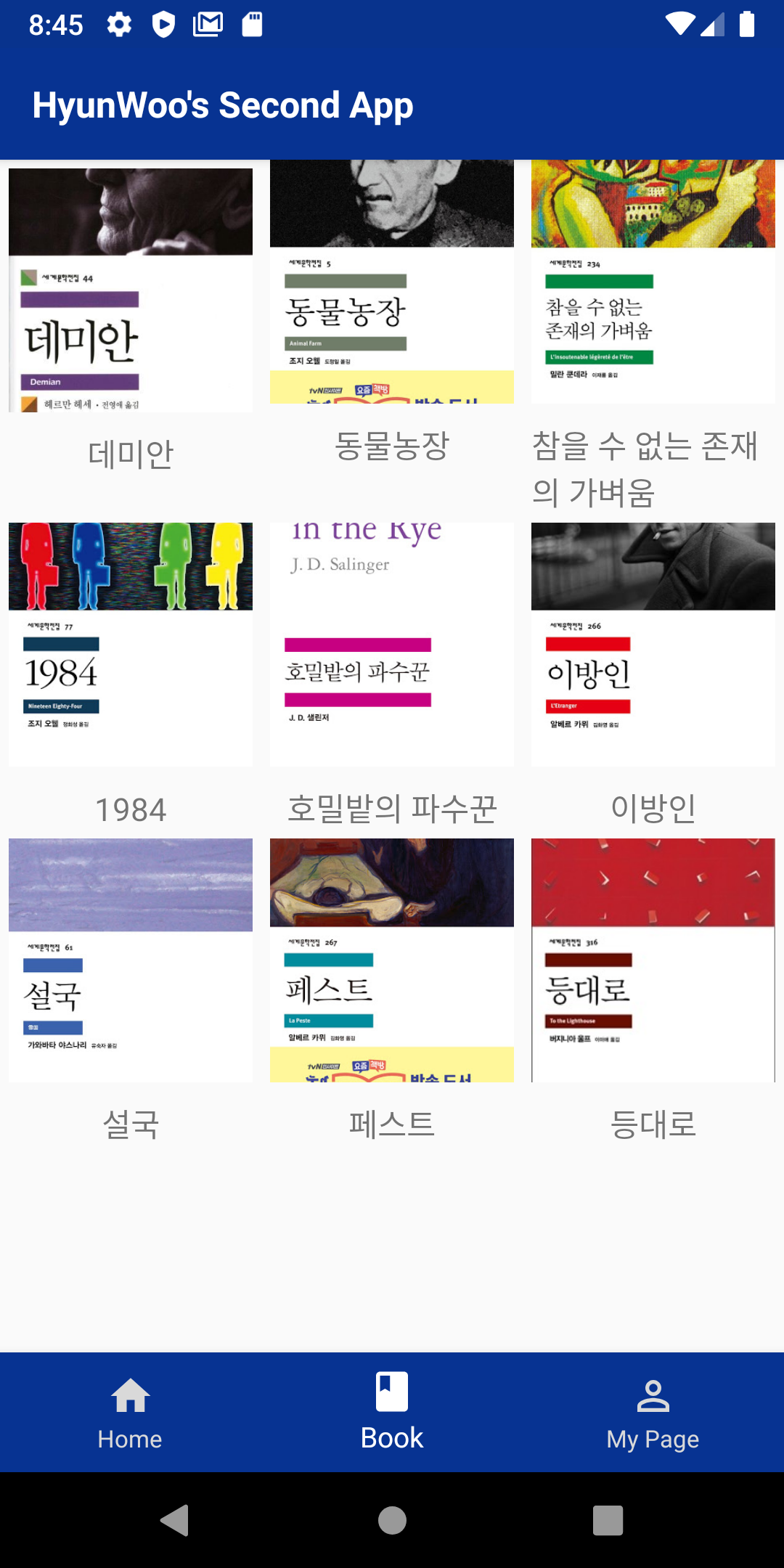Open the 페스트 book cover
Image resolution: width=784 pixels, height=1568 pixels.
(391, 958)
